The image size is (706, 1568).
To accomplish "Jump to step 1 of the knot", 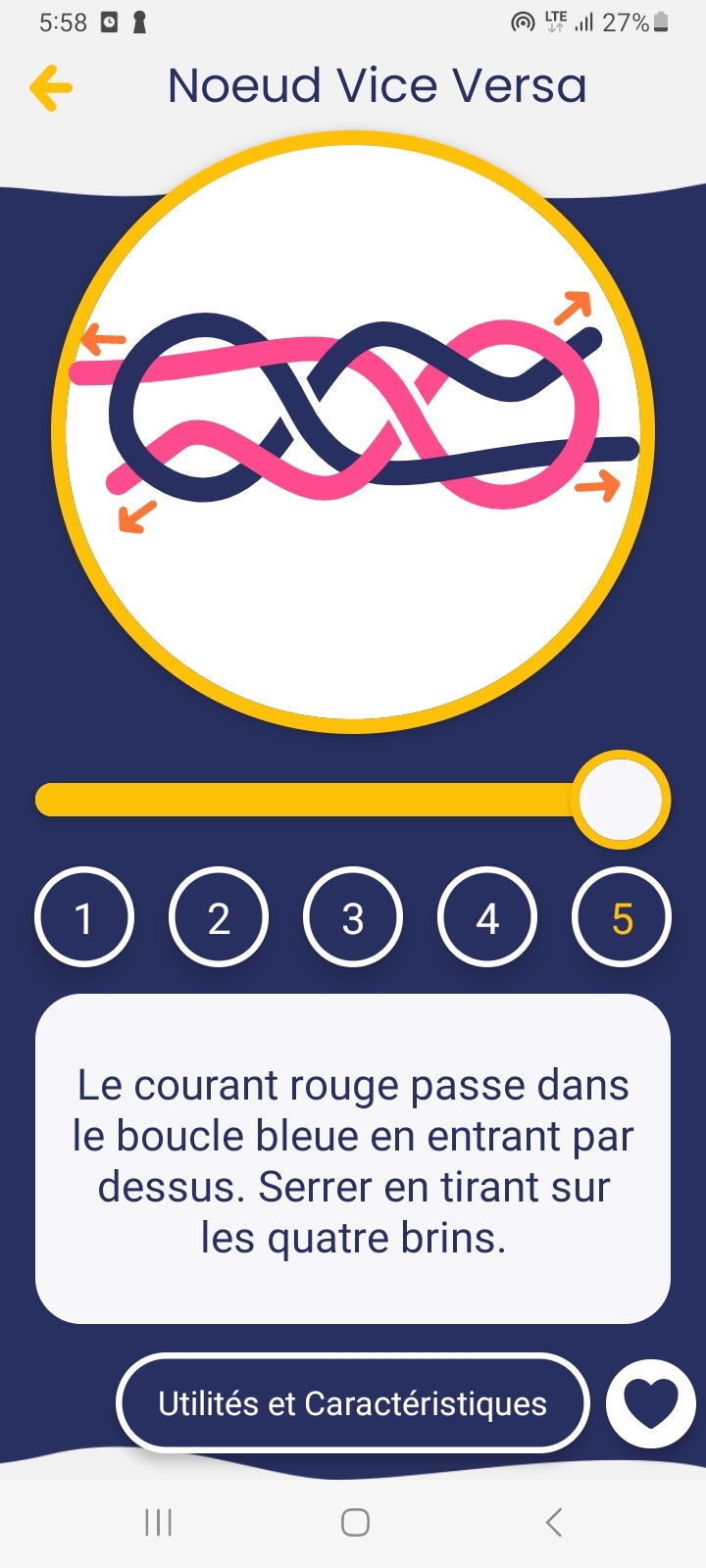I will (84, 917).
